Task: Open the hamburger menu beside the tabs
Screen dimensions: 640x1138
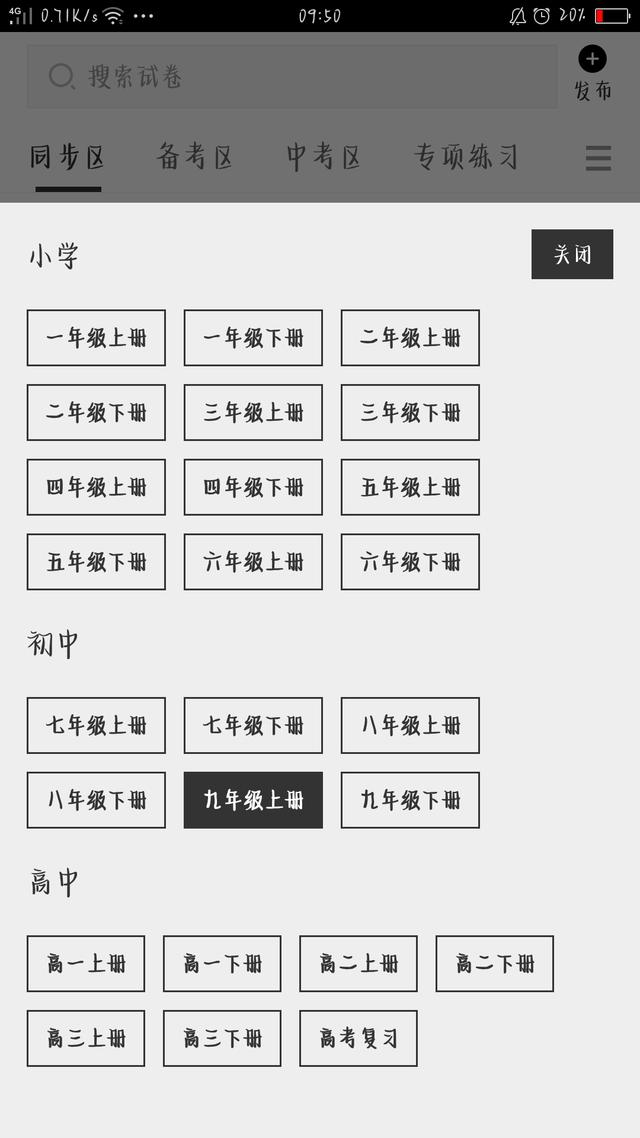Action: [x=599, y=157]
